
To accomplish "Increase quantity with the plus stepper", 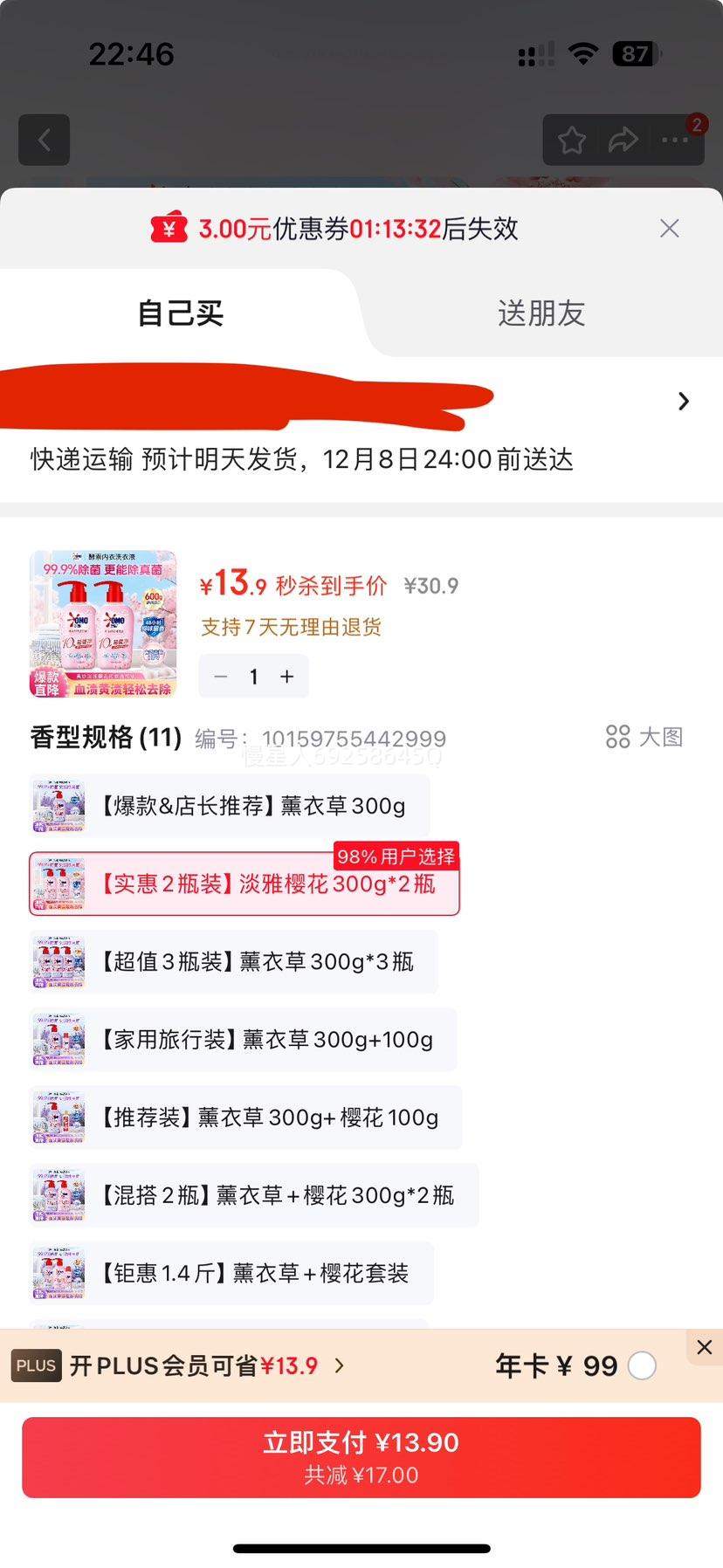I will (286, 676).
